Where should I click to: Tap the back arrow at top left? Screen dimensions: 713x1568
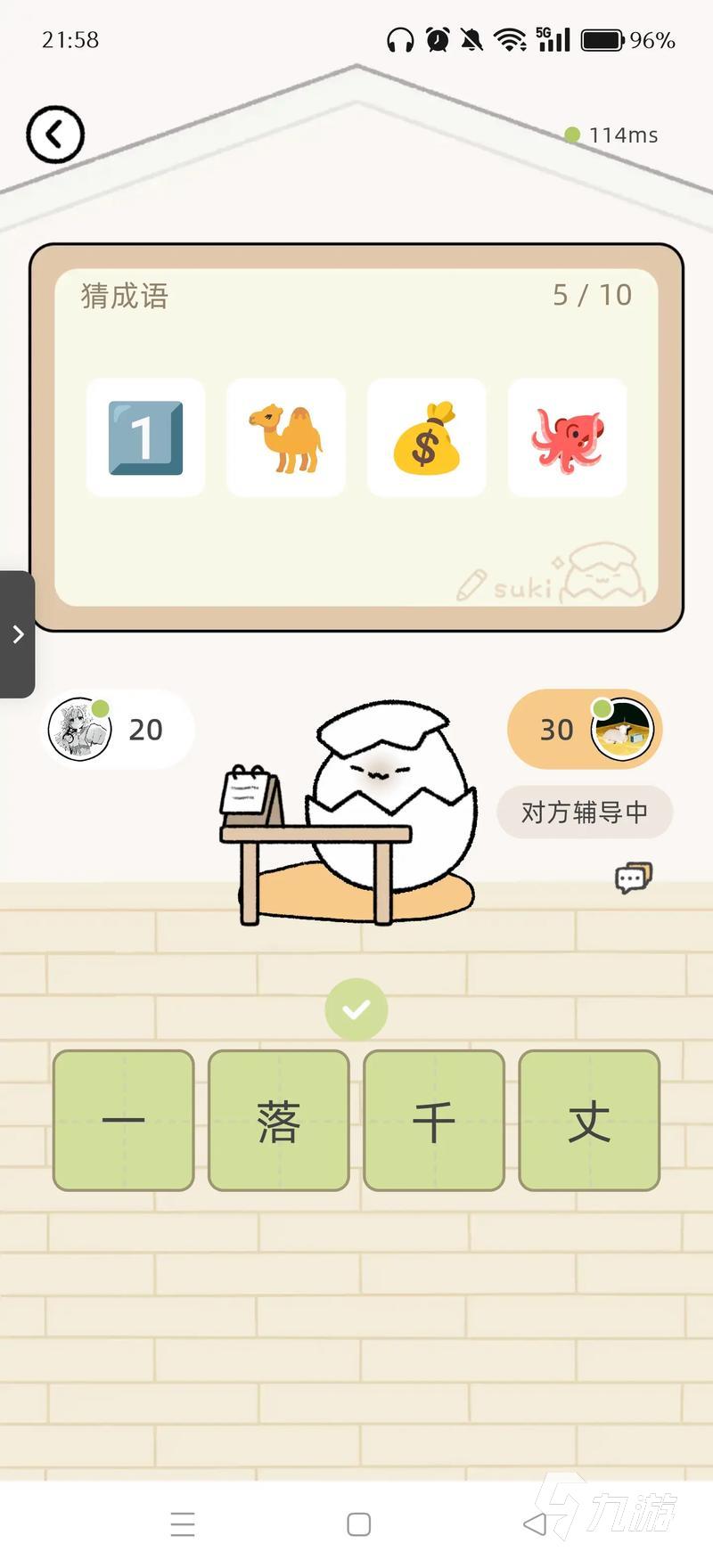54,132
